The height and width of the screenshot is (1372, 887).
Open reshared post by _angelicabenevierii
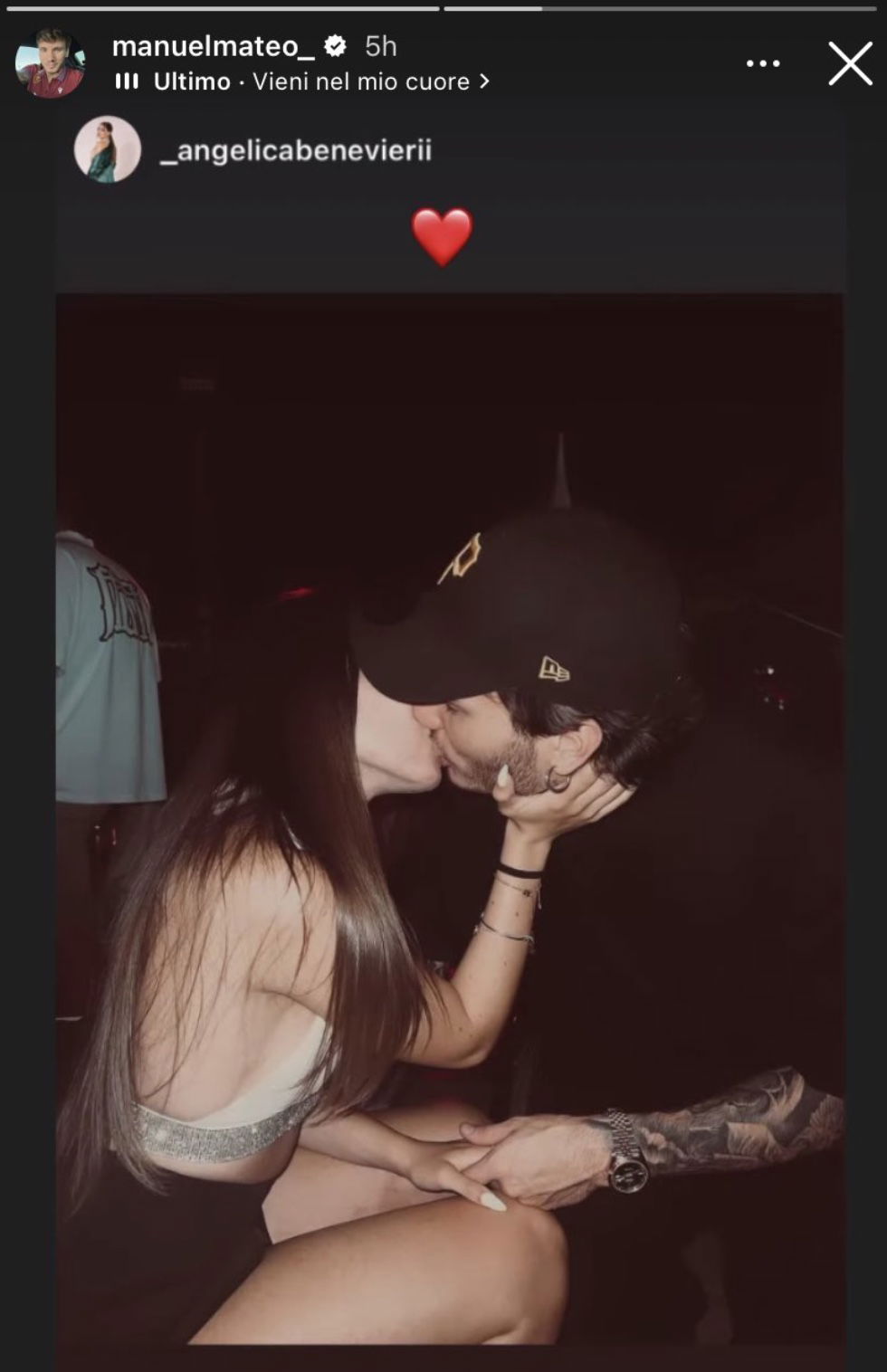pyautogui.click(x=449, y=815)
